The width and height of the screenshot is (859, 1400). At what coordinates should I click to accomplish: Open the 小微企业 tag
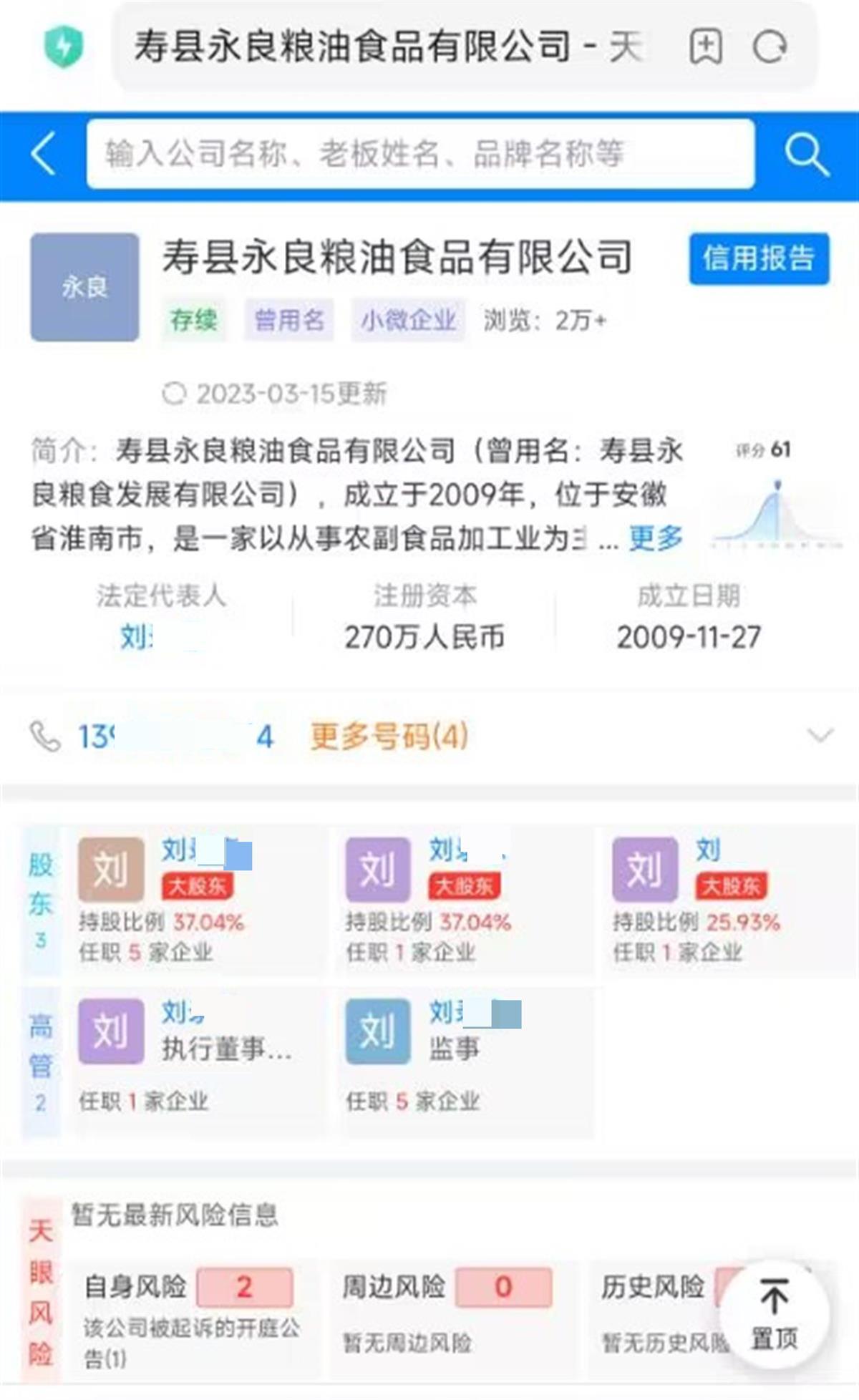point(408,320)
